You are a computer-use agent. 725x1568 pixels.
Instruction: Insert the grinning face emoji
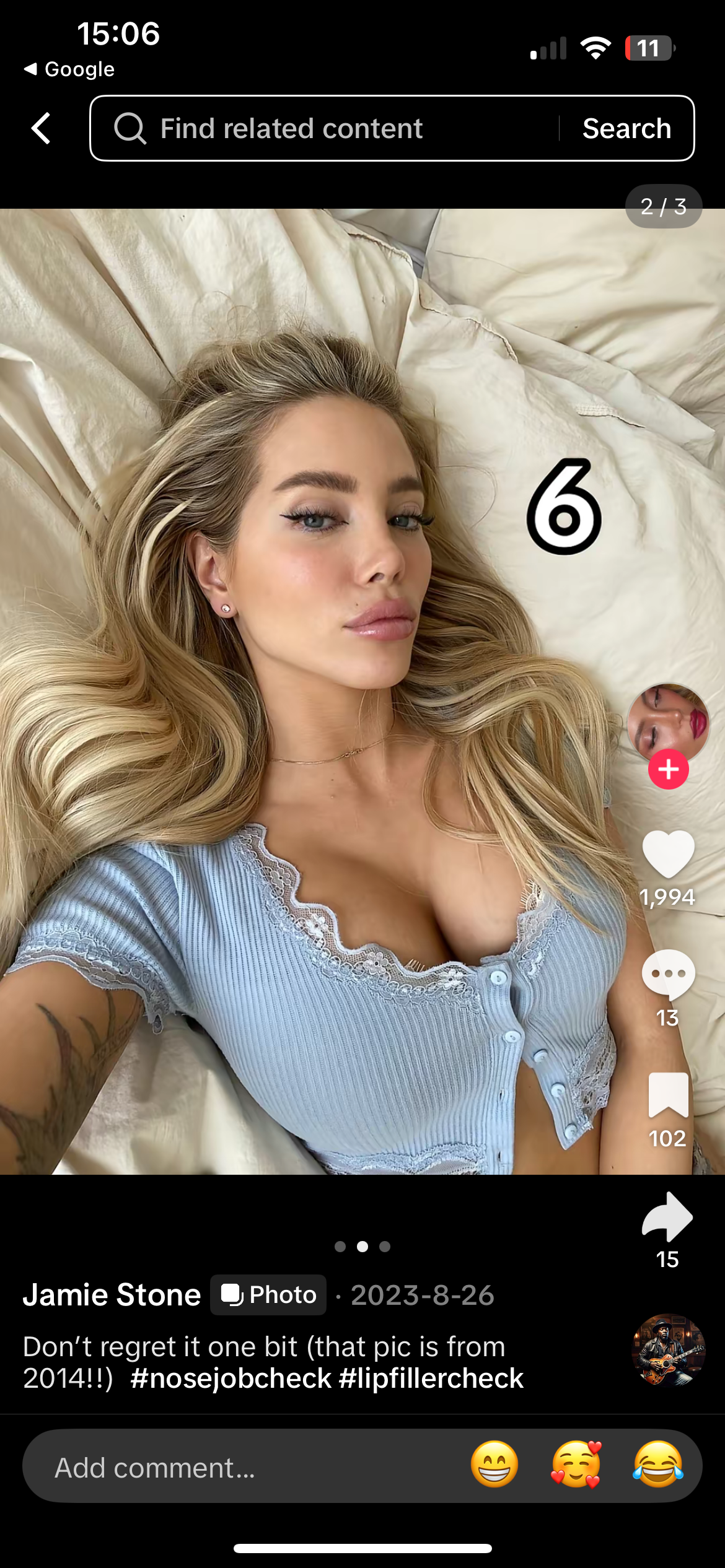pos(494,1465)
